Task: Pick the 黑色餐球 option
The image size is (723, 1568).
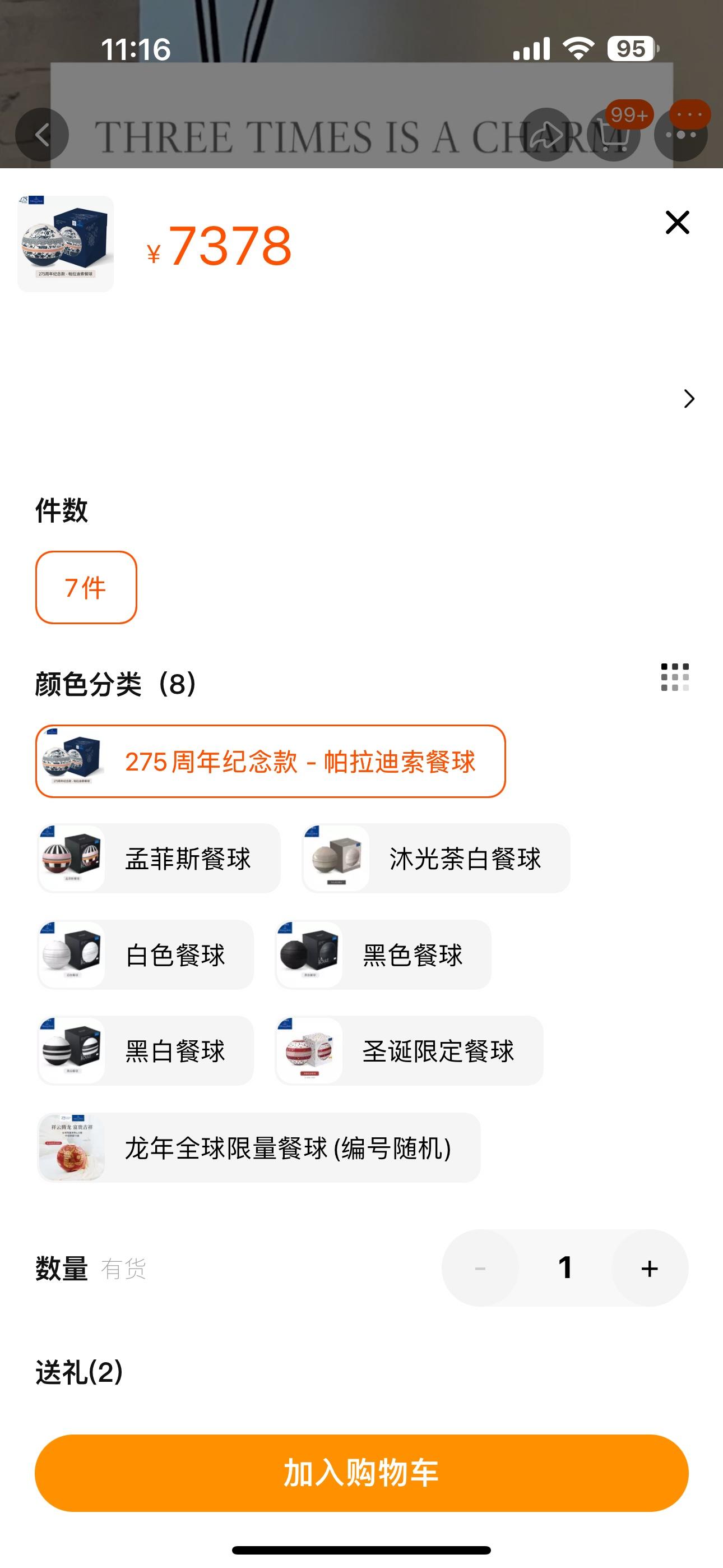Action: [383, 954]
